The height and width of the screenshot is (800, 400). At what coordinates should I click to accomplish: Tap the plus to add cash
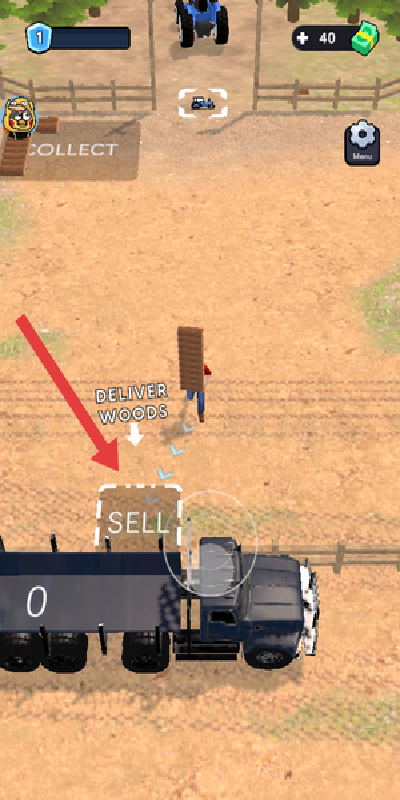[303, 39]
